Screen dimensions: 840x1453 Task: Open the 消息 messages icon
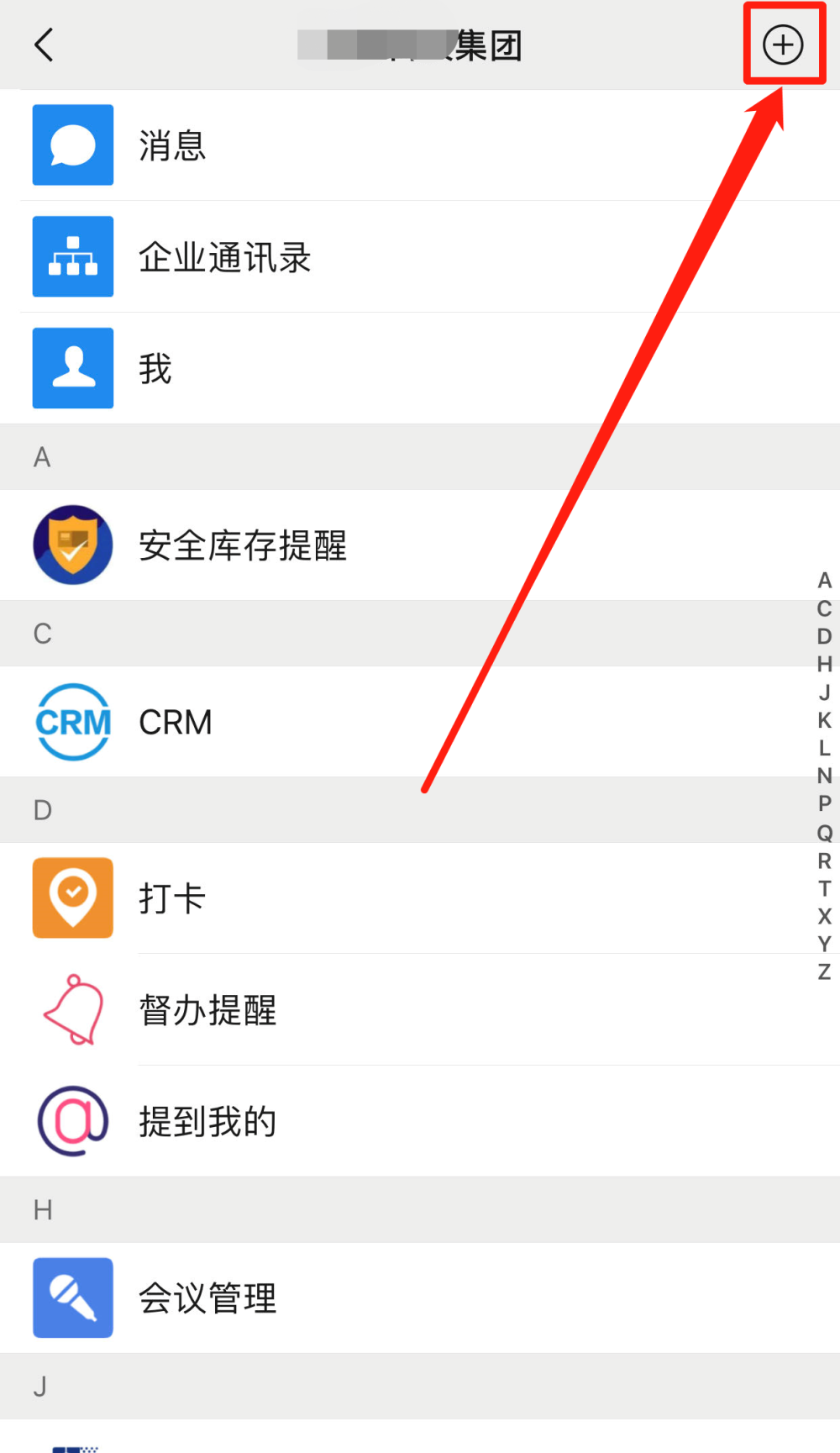click(x=72, y=145)
